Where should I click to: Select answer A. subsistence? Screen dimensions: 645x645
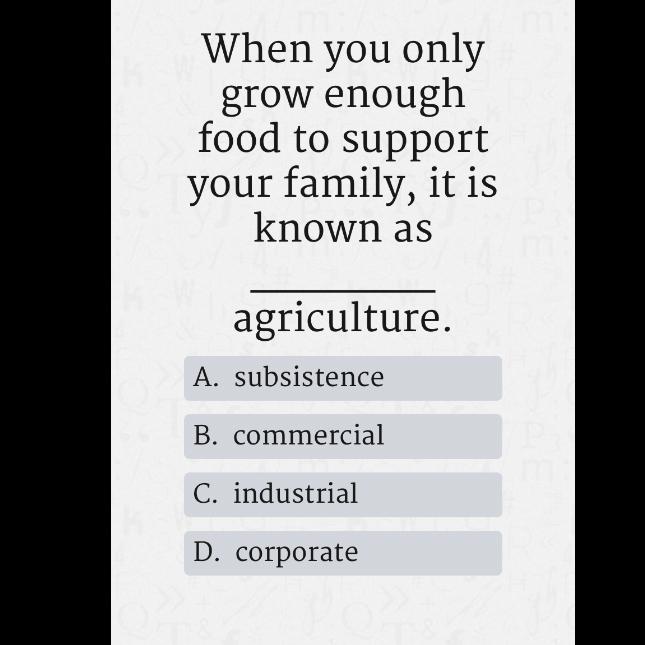pos(342,378)
